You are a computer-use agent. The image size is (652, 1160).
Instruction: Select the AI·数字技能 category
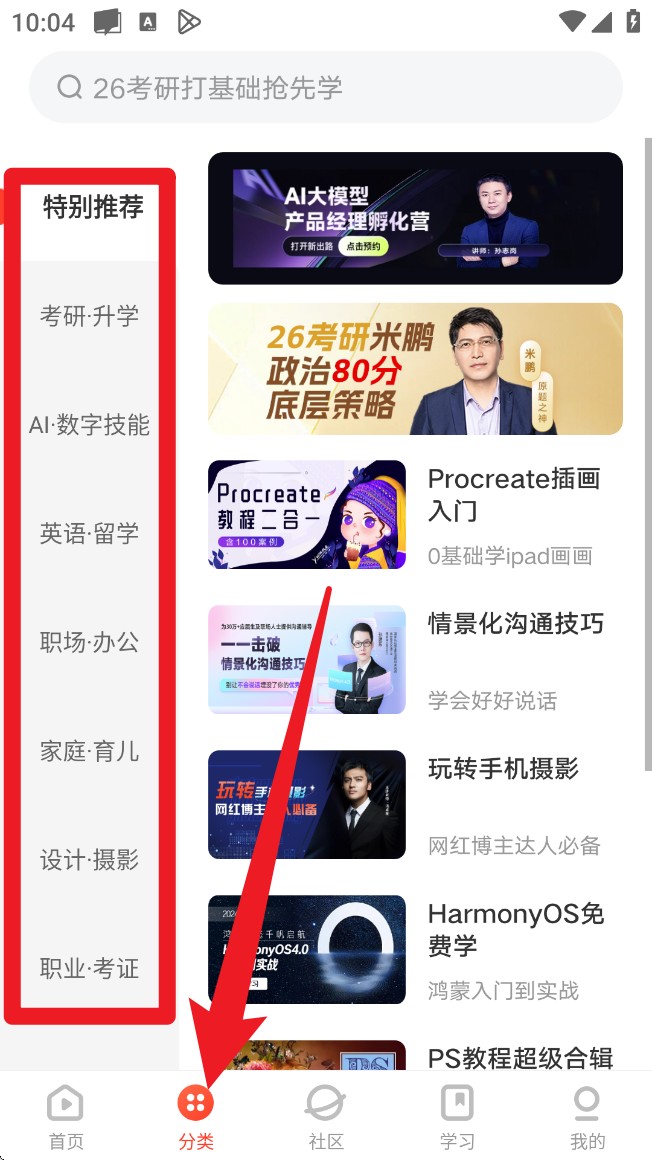(x=90, y=425)
